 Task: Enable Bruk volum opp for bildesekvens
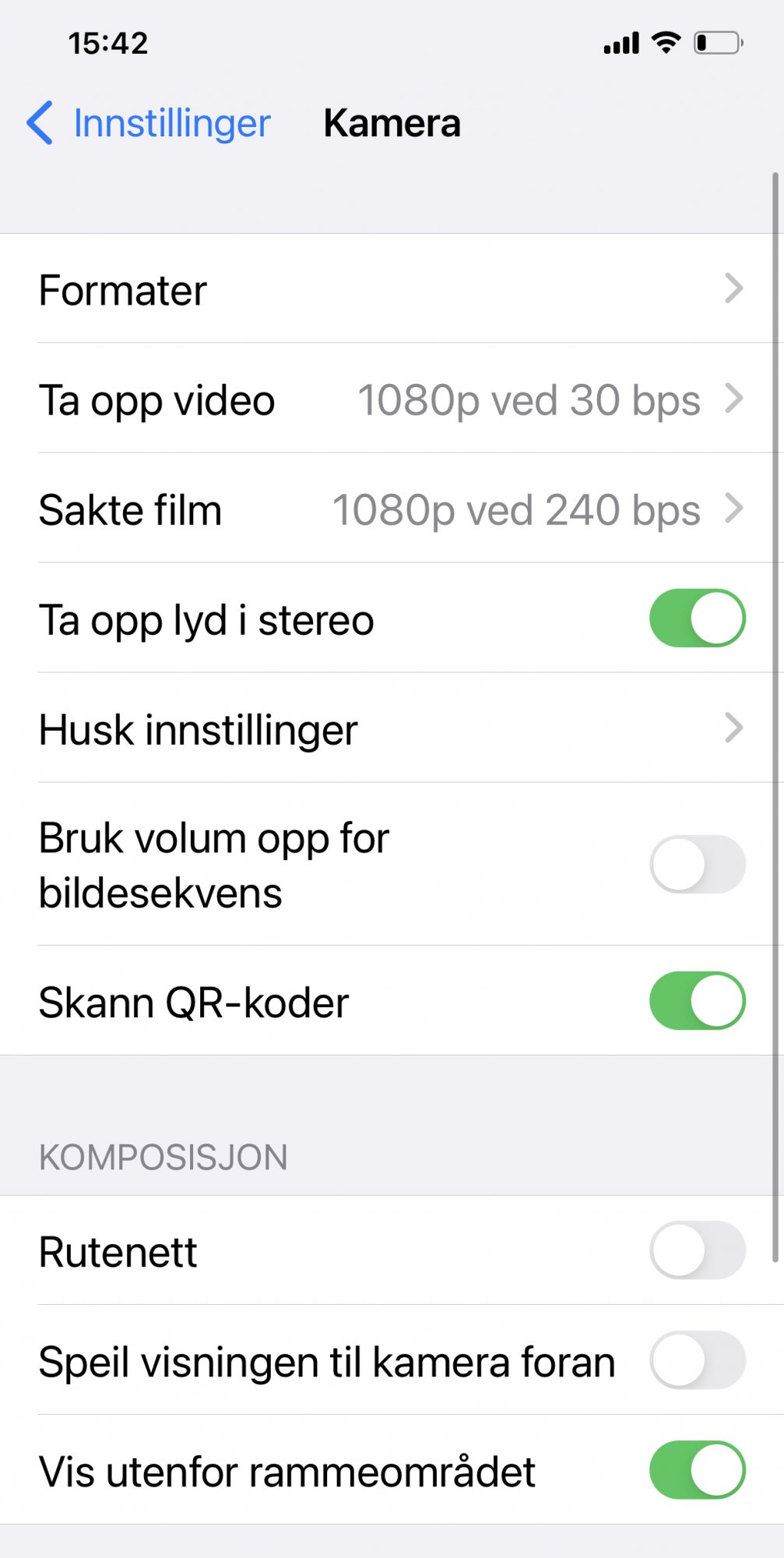point(697,864)
